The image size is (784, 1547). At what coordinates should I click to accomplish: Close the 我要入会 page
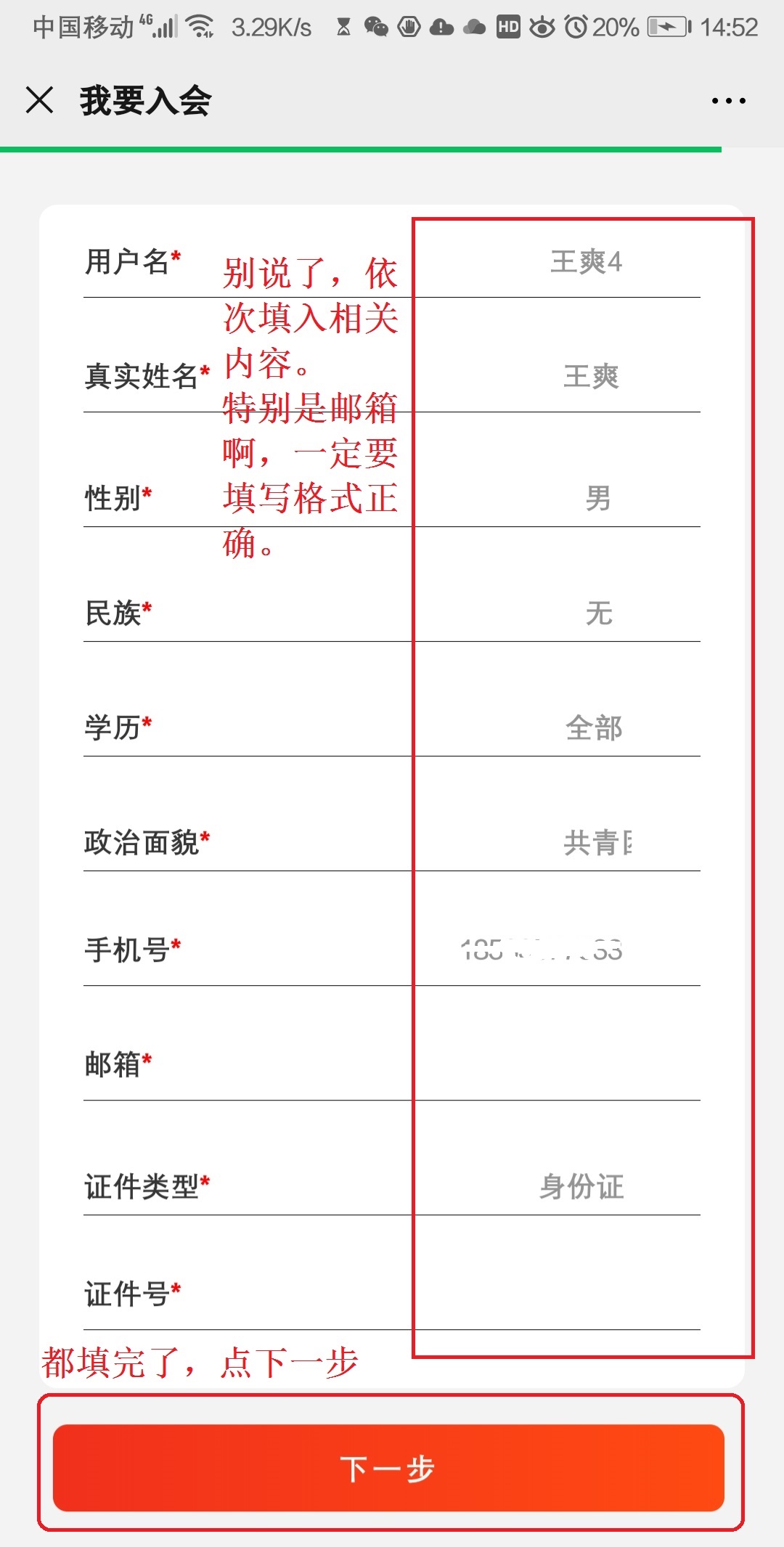pos(39,100)
